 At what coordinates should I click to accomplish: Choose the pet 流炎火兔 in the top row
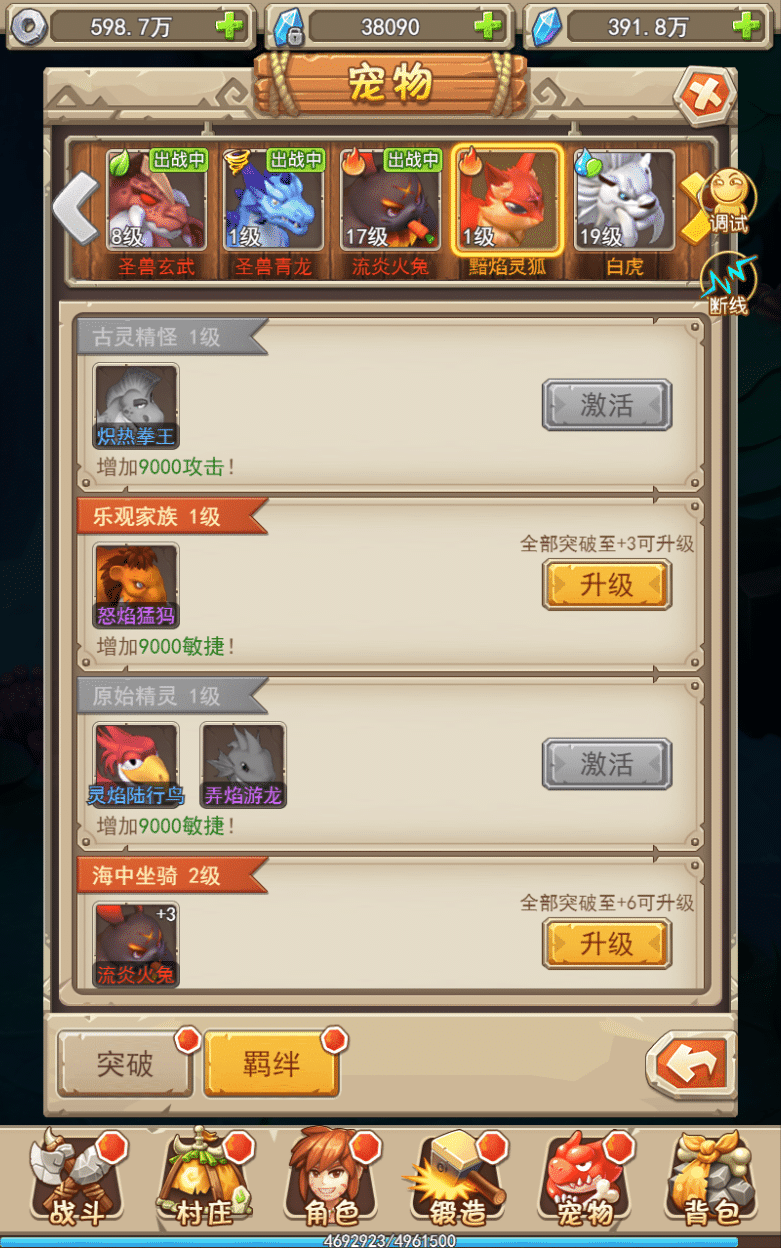point(390,200)
